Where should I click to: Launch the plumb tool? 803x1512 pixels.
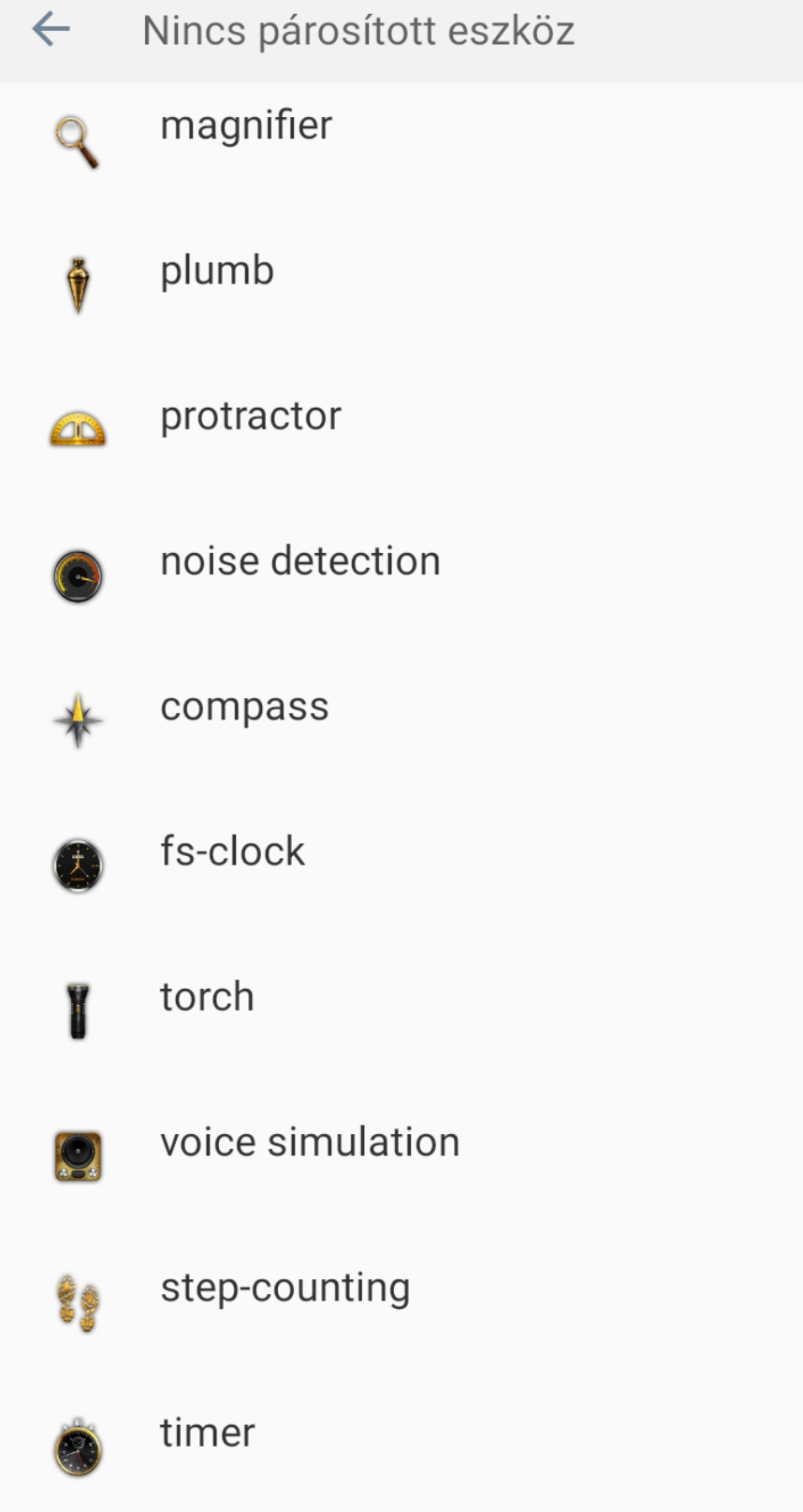point(217,270)
